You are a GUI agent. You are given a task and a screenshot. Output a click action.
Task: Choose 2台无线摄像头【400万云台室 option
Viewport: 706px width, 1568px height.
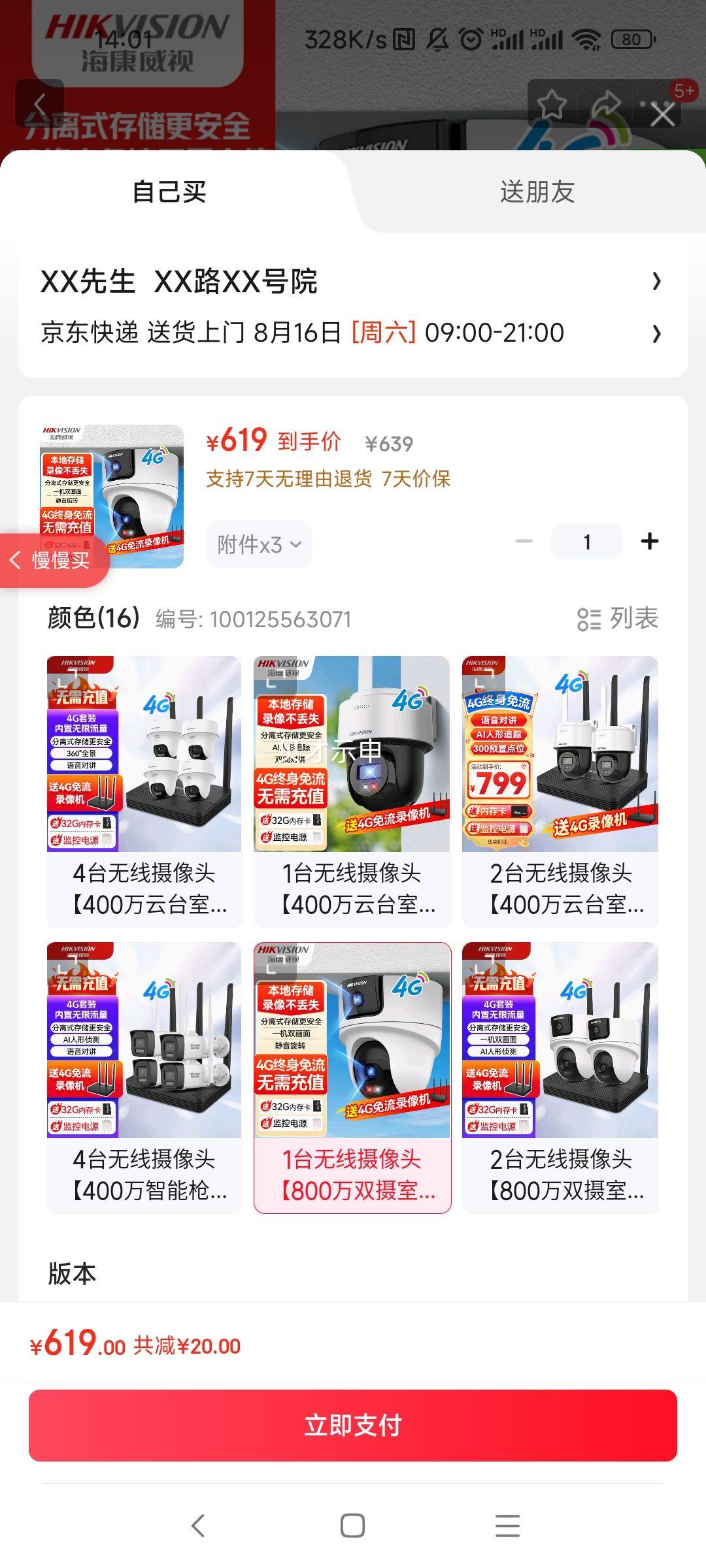click(560, 791)
